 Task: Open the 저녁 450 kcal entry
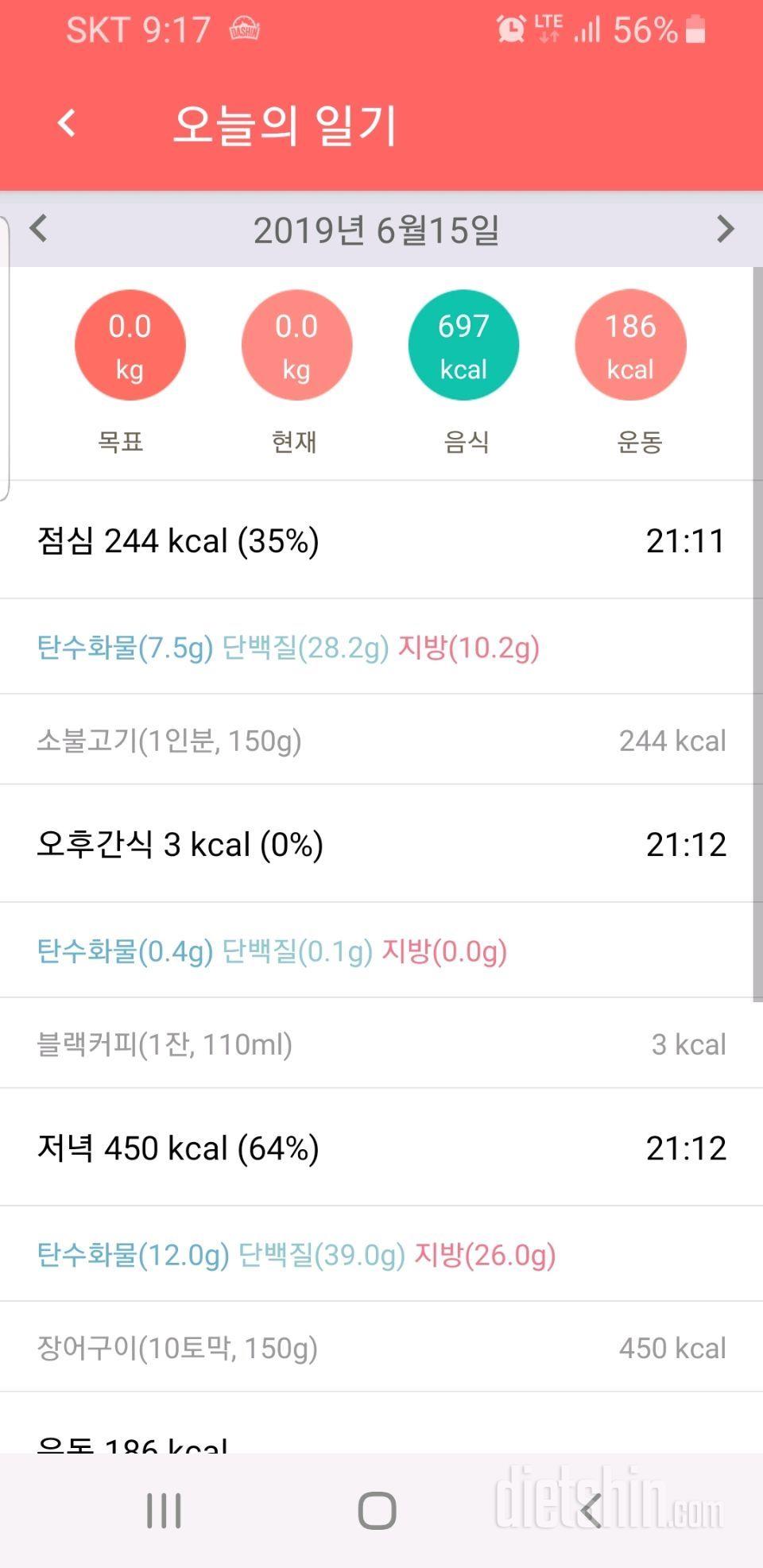pyautogui.click(x=380, y=1148)
